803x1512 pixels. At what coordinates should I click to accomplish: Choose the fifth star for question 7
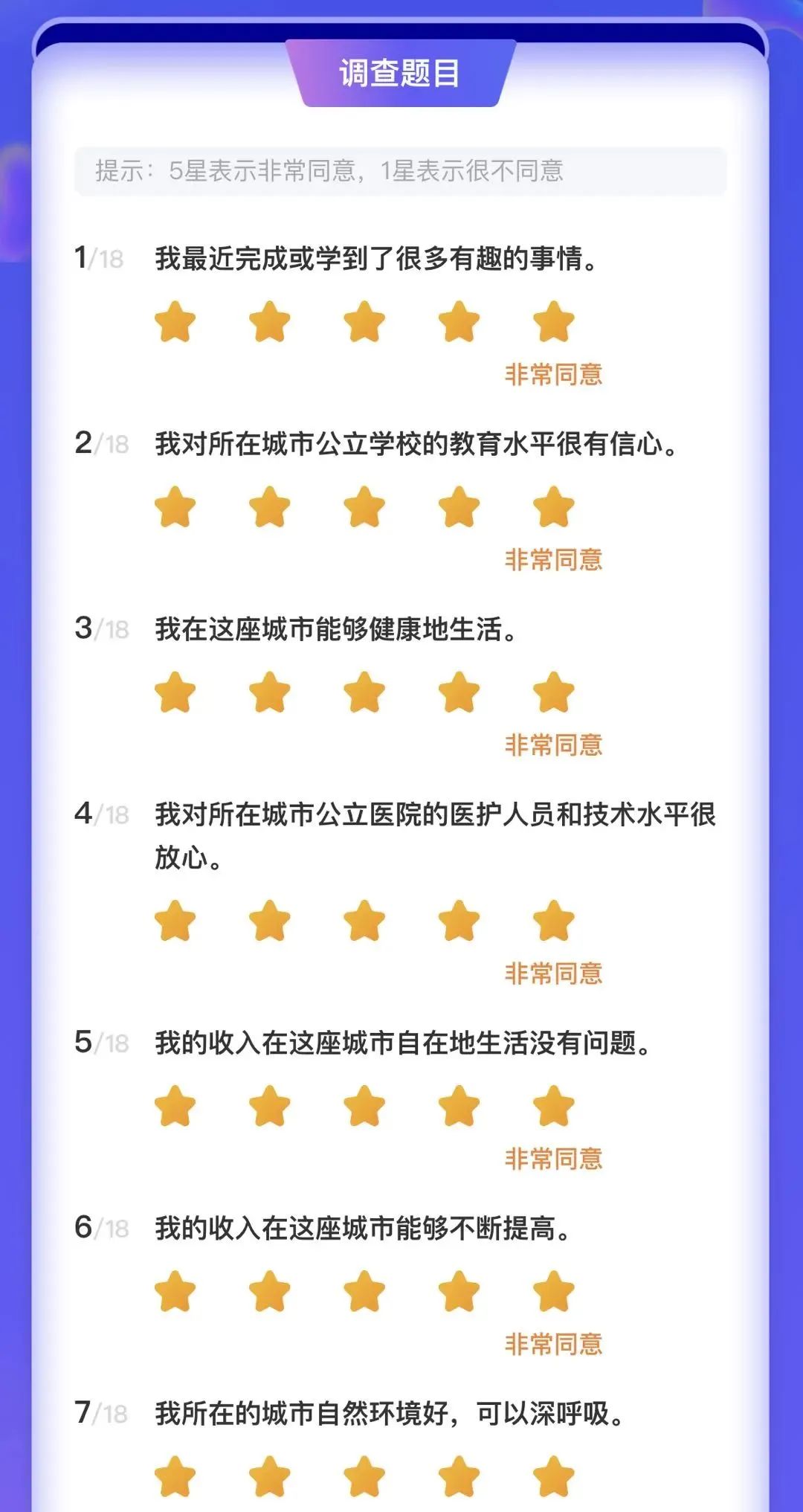(x=554, y=1476)
